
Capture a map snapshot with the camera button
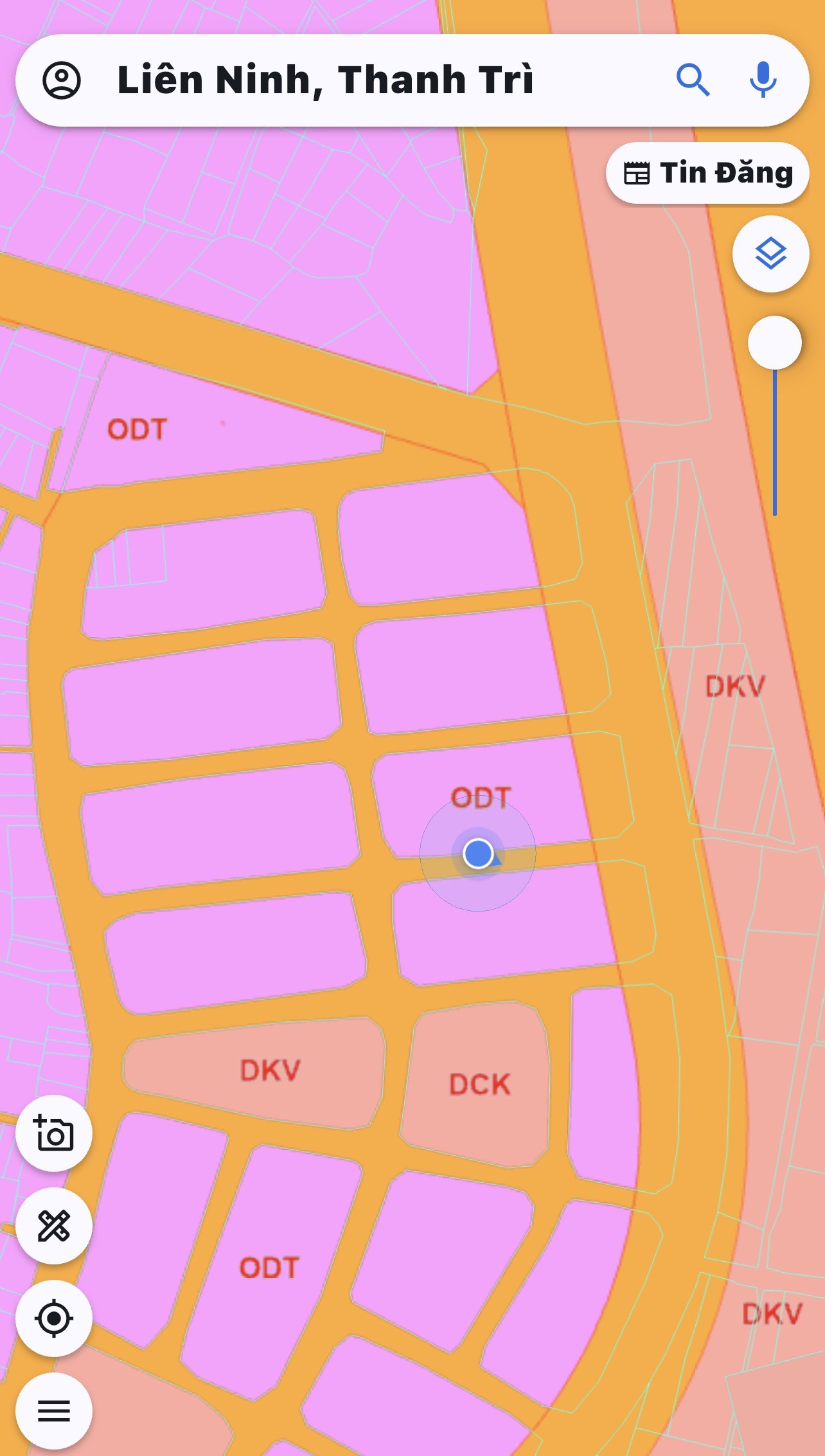[54, 1133]
